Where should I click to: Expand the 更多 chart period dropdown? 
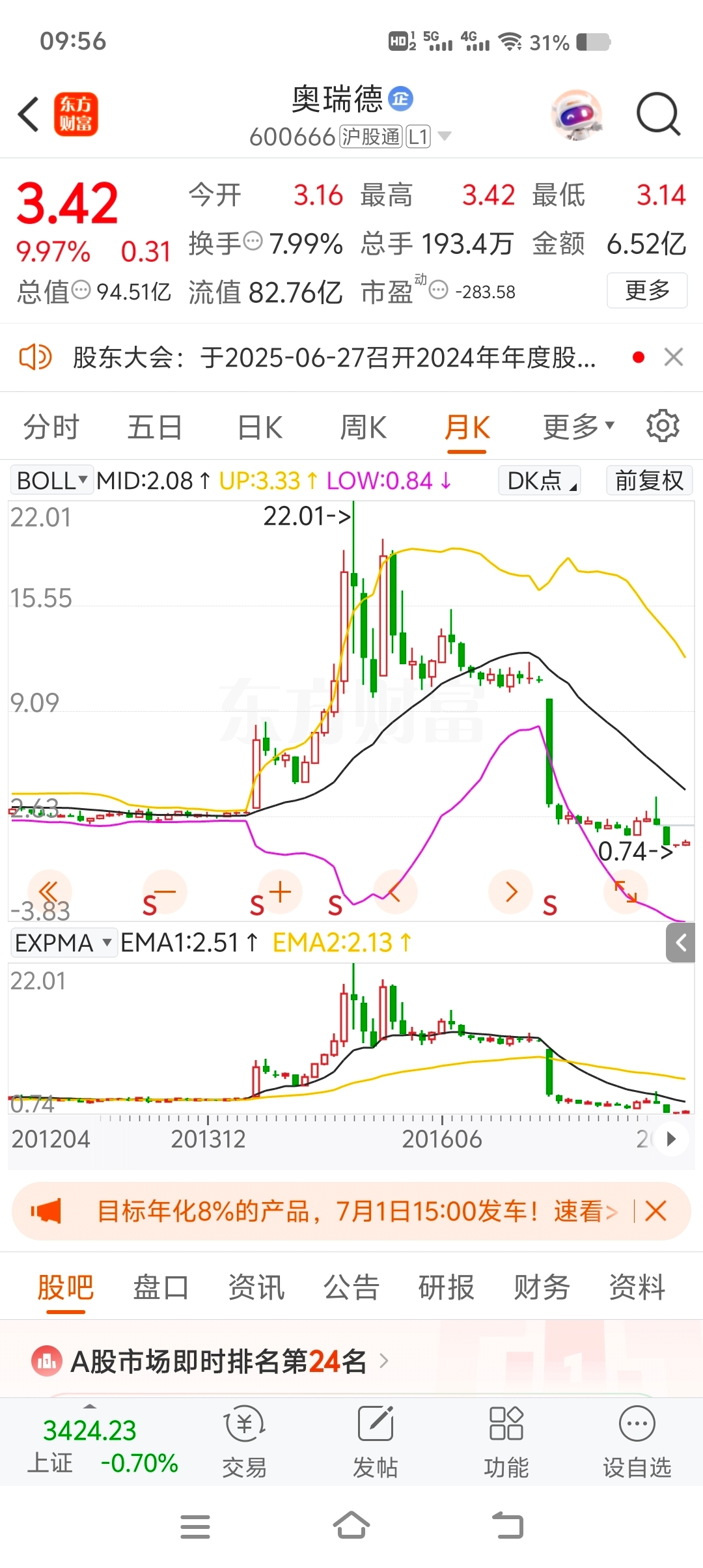579,427
